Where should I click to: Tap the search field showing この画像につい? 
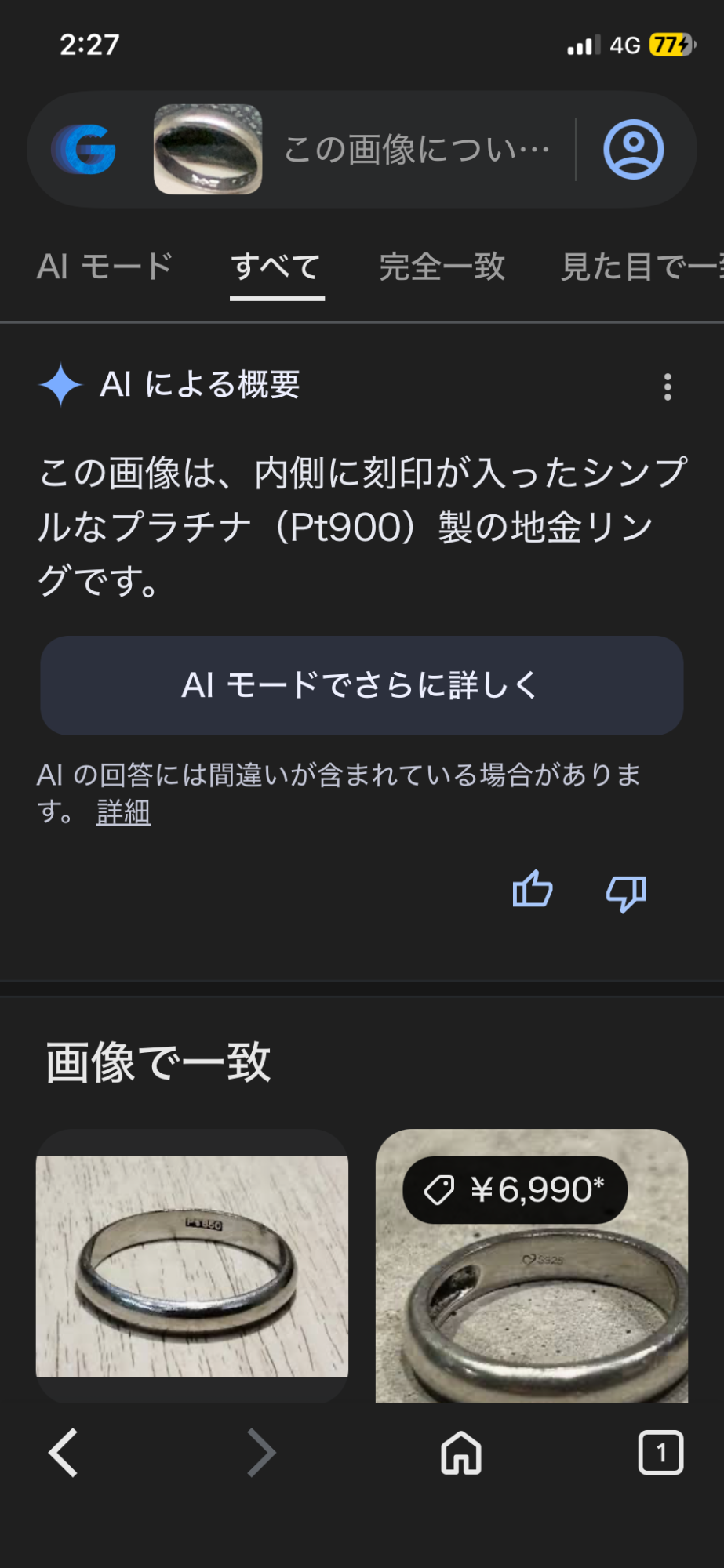[x=416, y=149]
